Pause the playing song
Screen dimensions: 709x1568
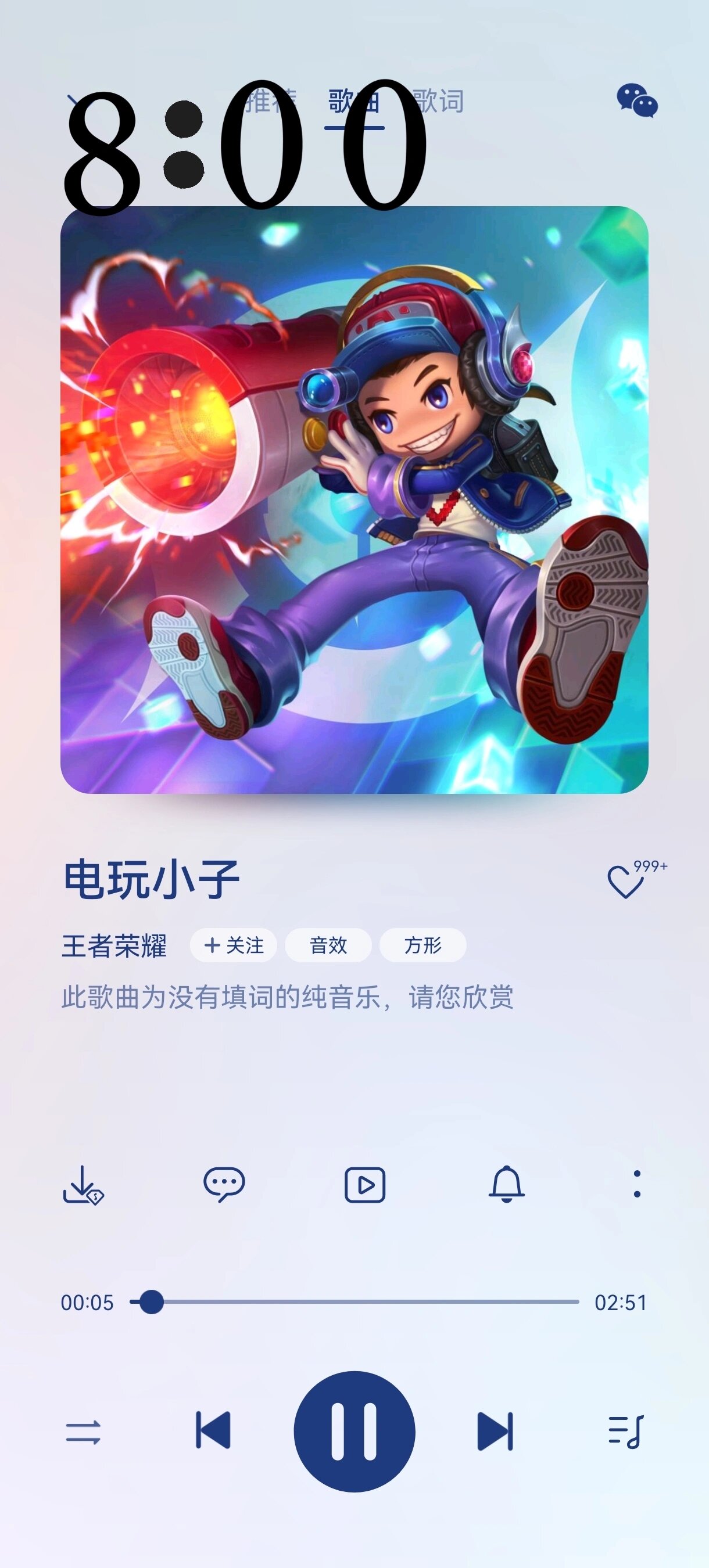point(354,1431)
